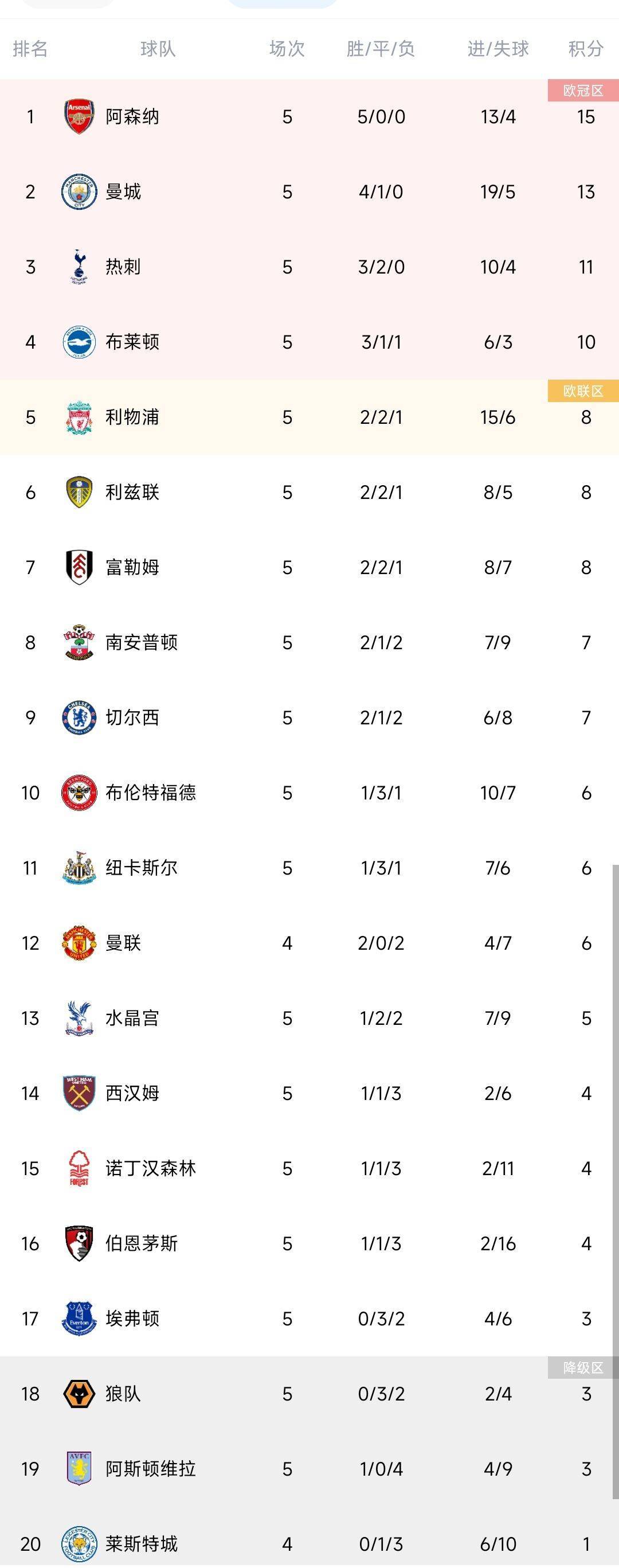This screenshot has height=1568, width=619.
Task: Open Liverpool (利物浦) team row
Action: click(132, 417)
